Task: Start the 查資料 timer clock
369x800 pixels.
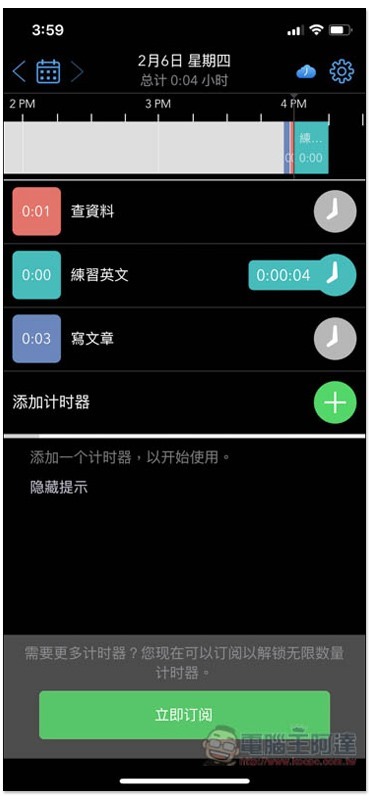Action: (x=335, y=211)
